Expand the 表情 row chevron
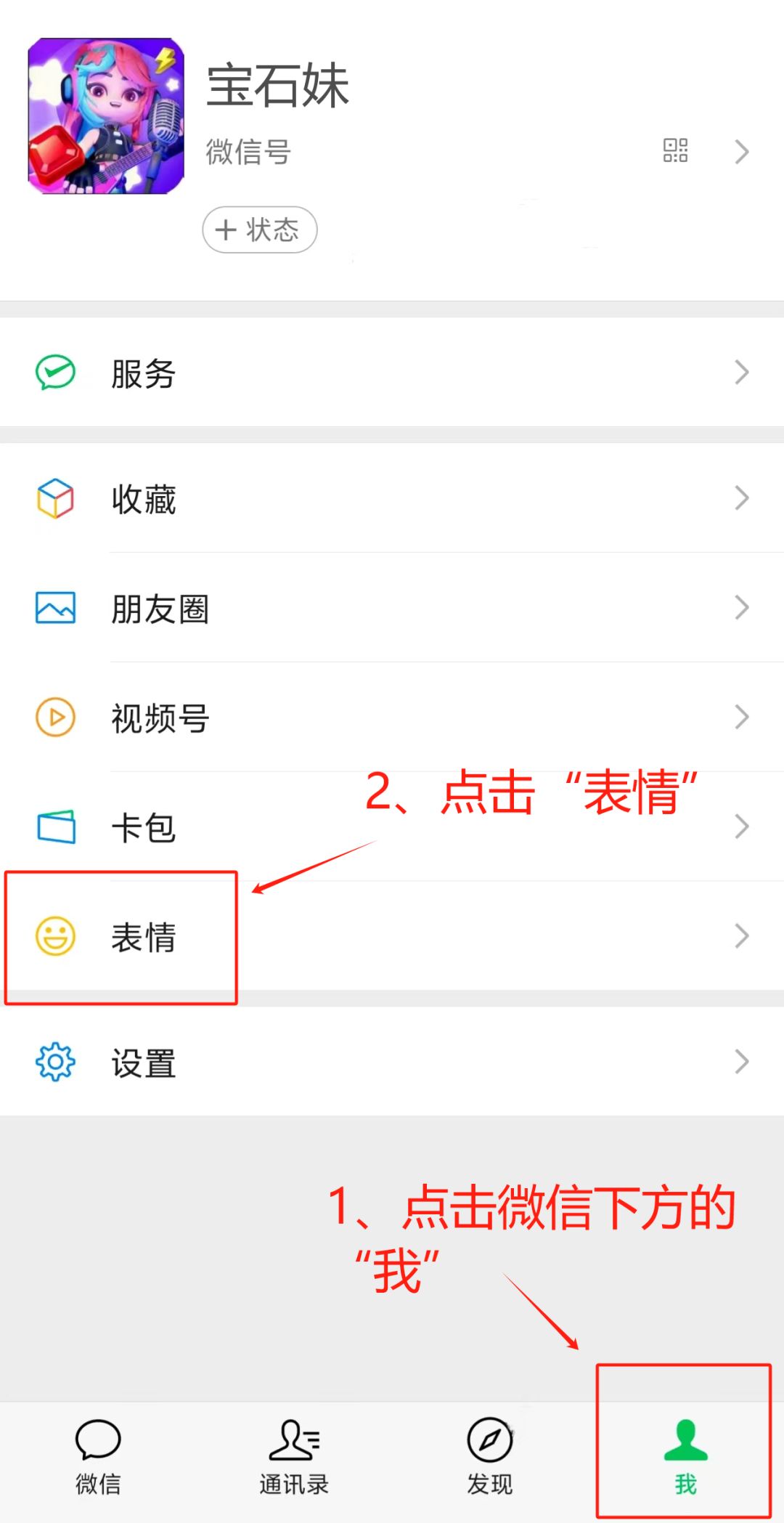This screenshot has height=1523, width=784. 741,936
